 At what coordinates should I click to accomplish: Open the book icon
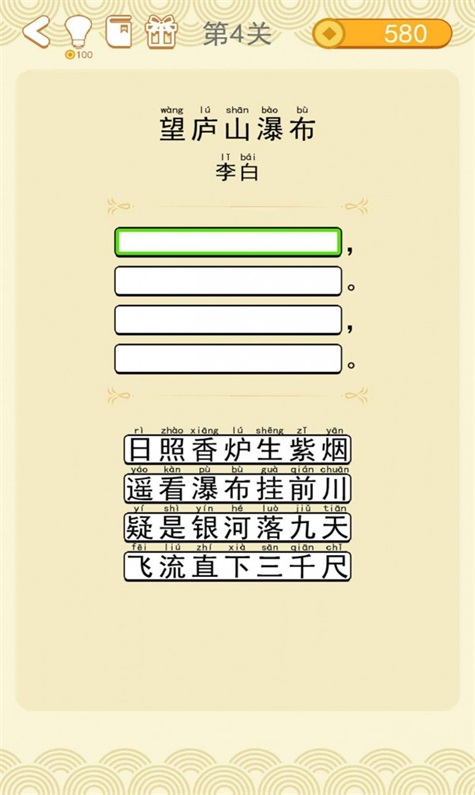(119, 32)
